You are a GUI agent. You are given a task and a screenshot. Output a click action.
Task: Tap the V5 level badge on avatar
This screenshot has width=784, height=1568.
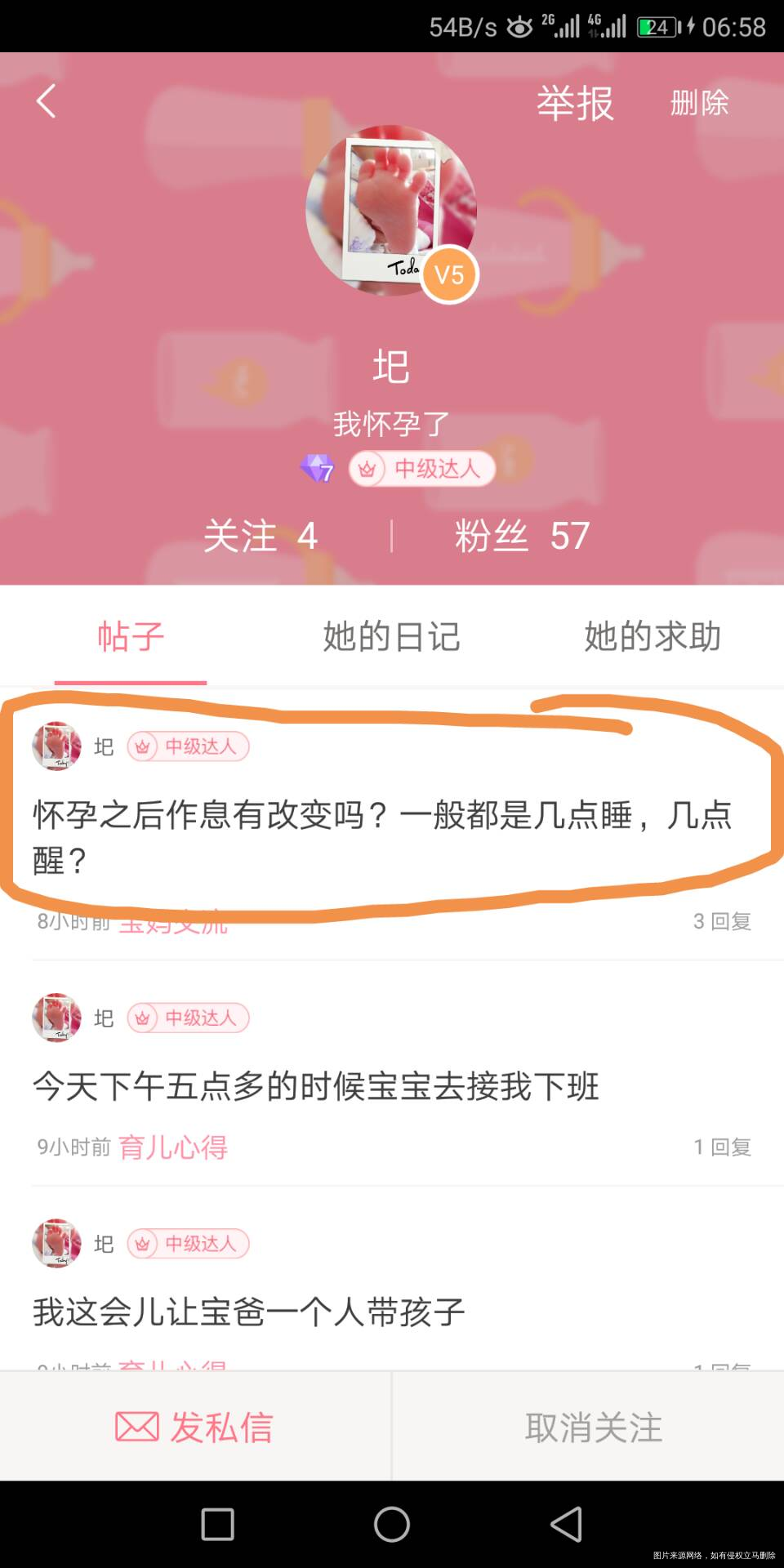448,276
